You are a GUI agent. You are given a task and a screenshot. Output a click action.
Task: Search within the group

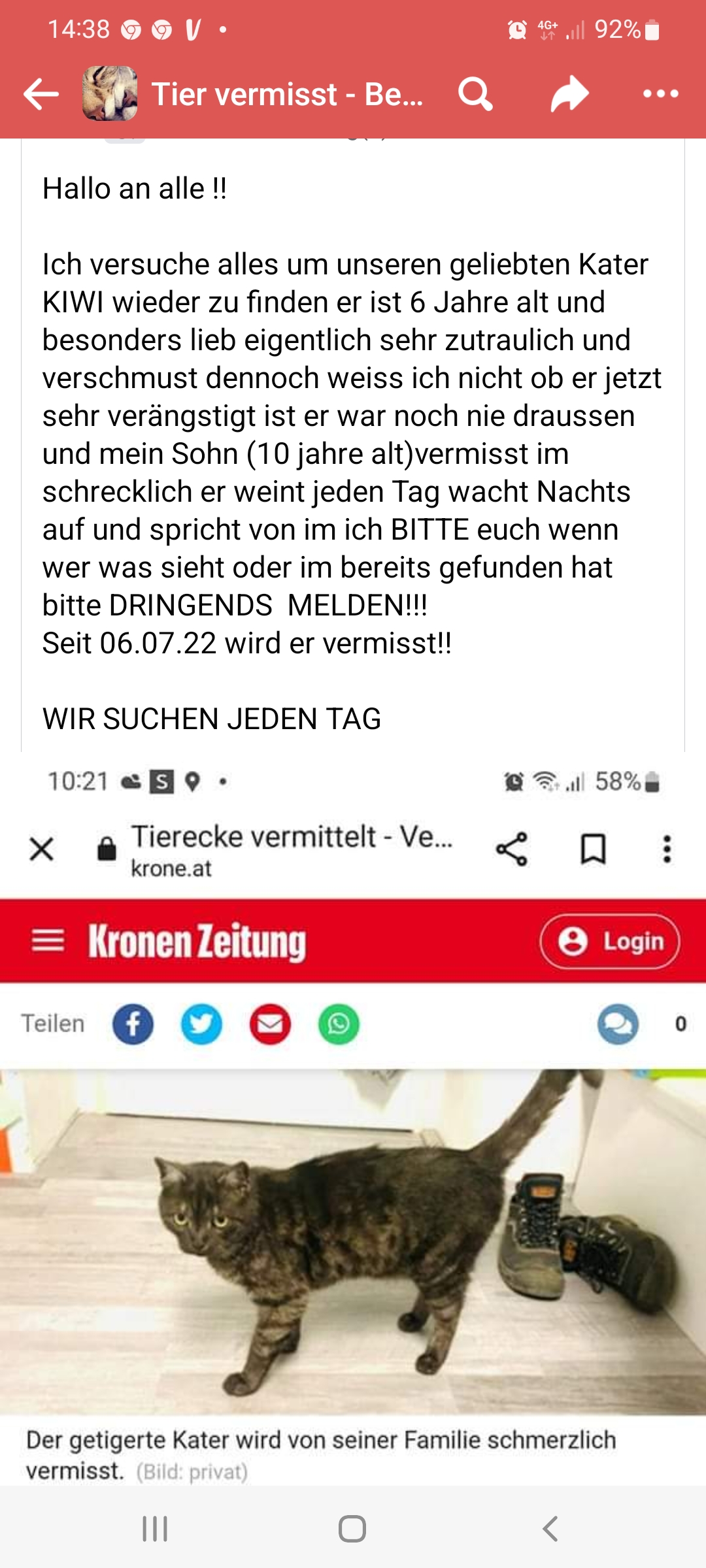(475, 95)
